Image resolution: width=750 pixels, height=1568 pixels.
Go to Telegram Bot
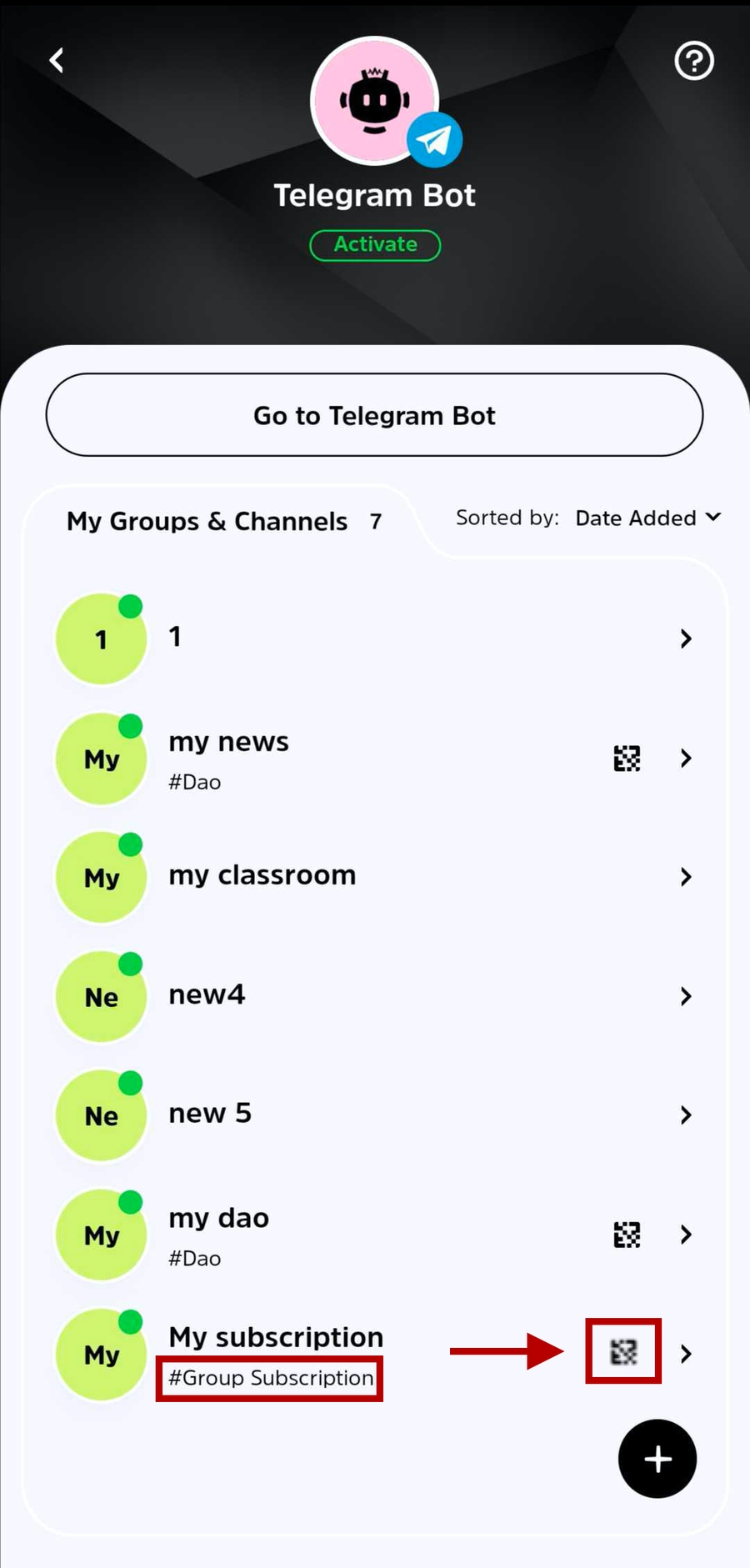(x=374, y=415)
